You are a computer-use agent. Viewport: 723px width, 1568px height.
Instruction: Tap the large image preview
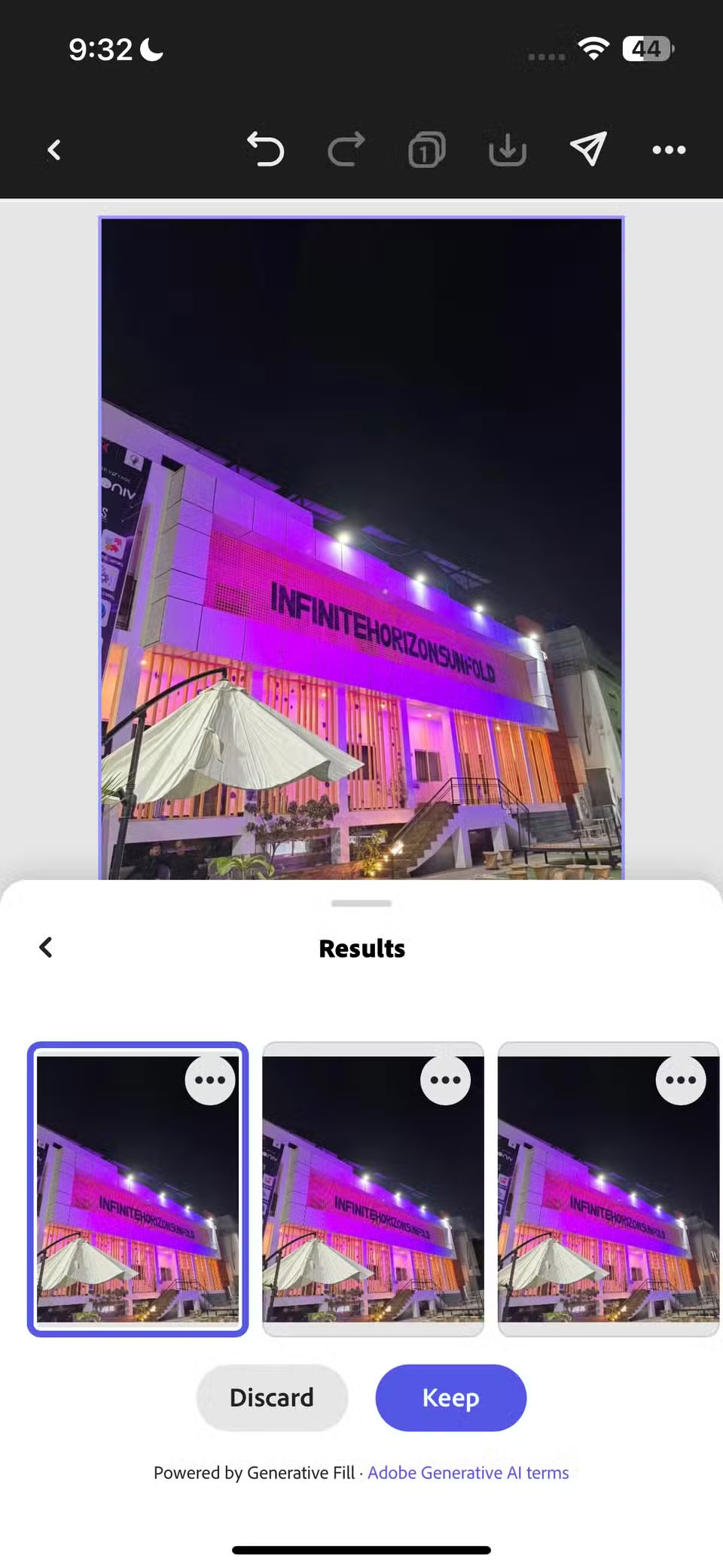point(361,543)
